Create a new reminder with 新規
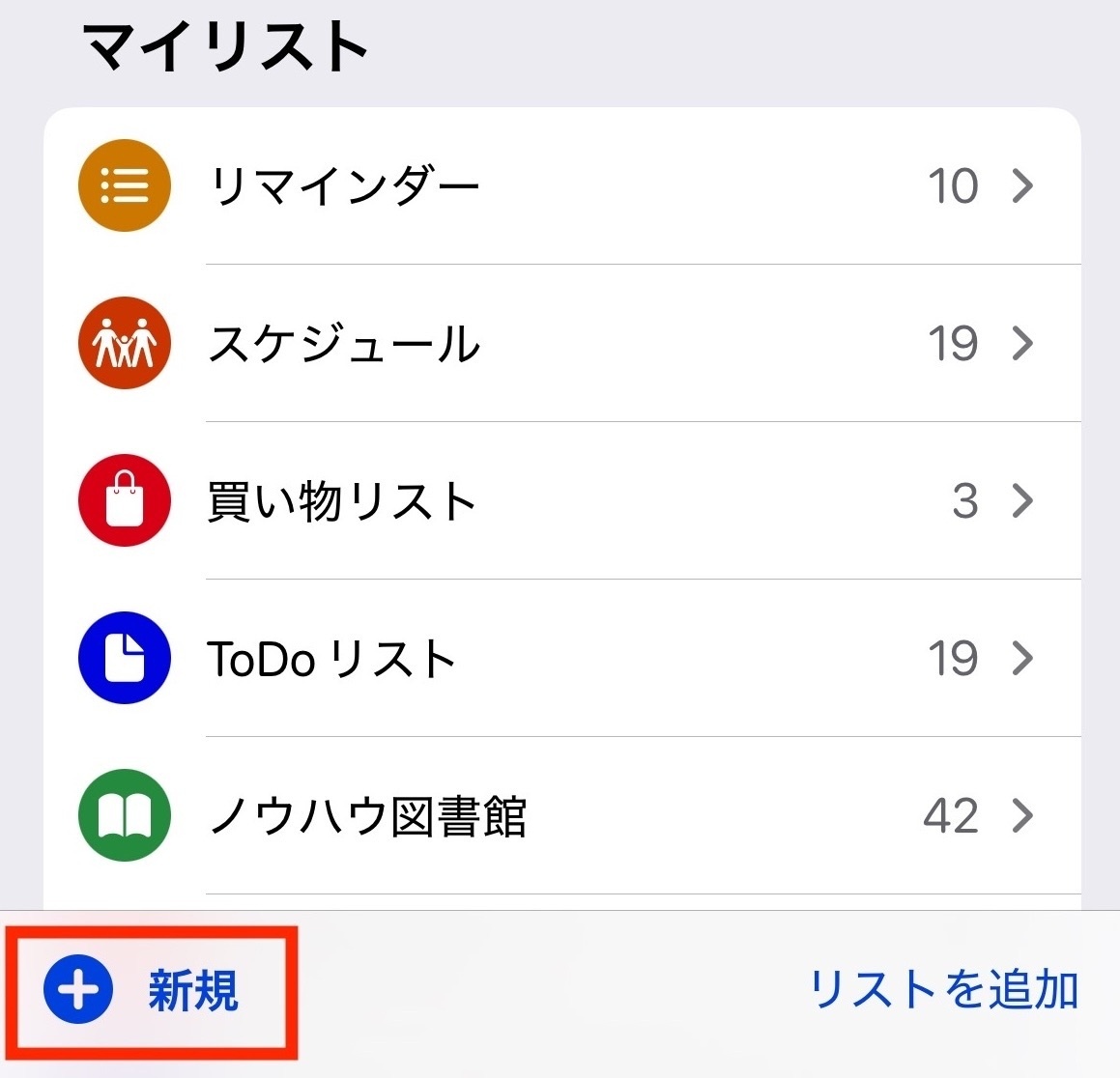Screen dimensions: 1120x1078 pos(145,990)
